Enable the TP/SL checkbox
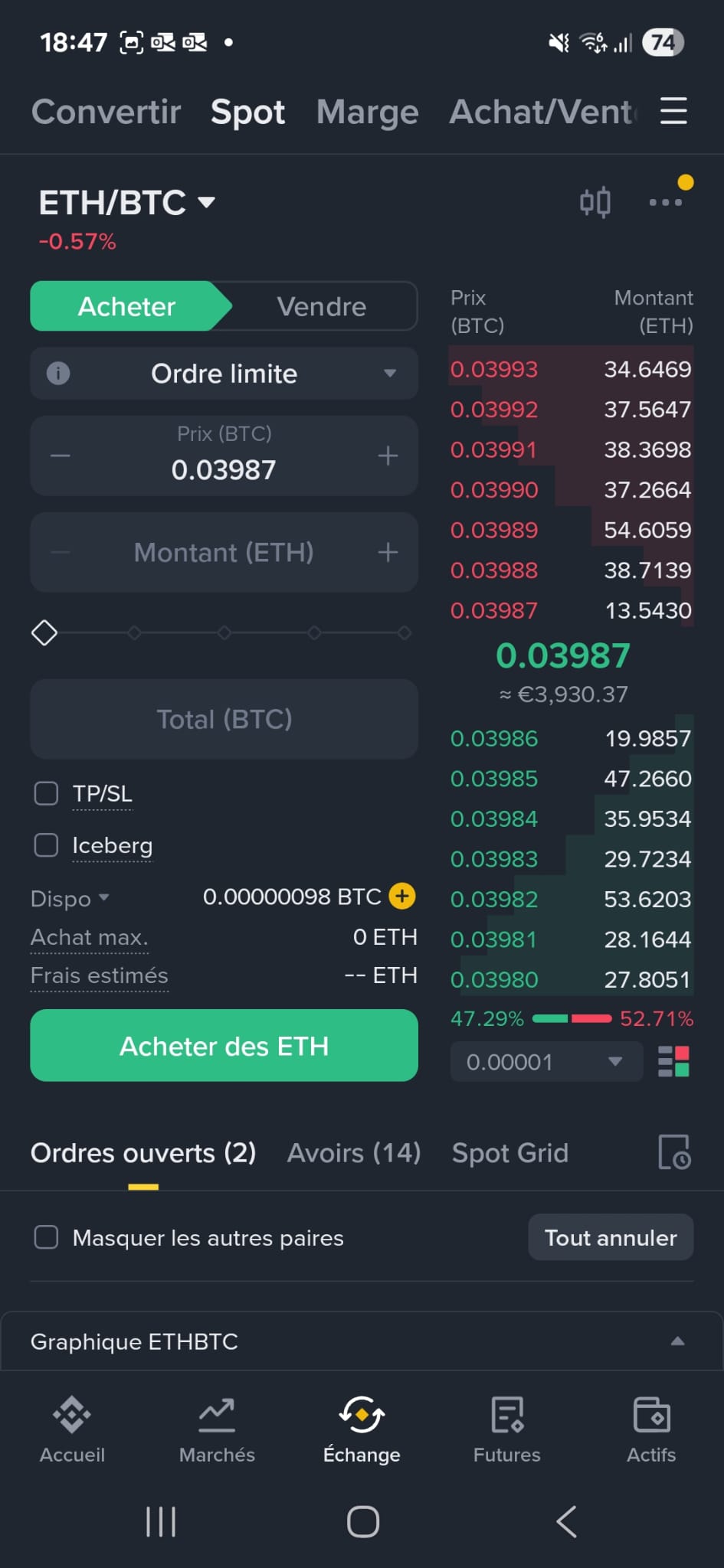724x1568 pixels. (x=47, y=794)
